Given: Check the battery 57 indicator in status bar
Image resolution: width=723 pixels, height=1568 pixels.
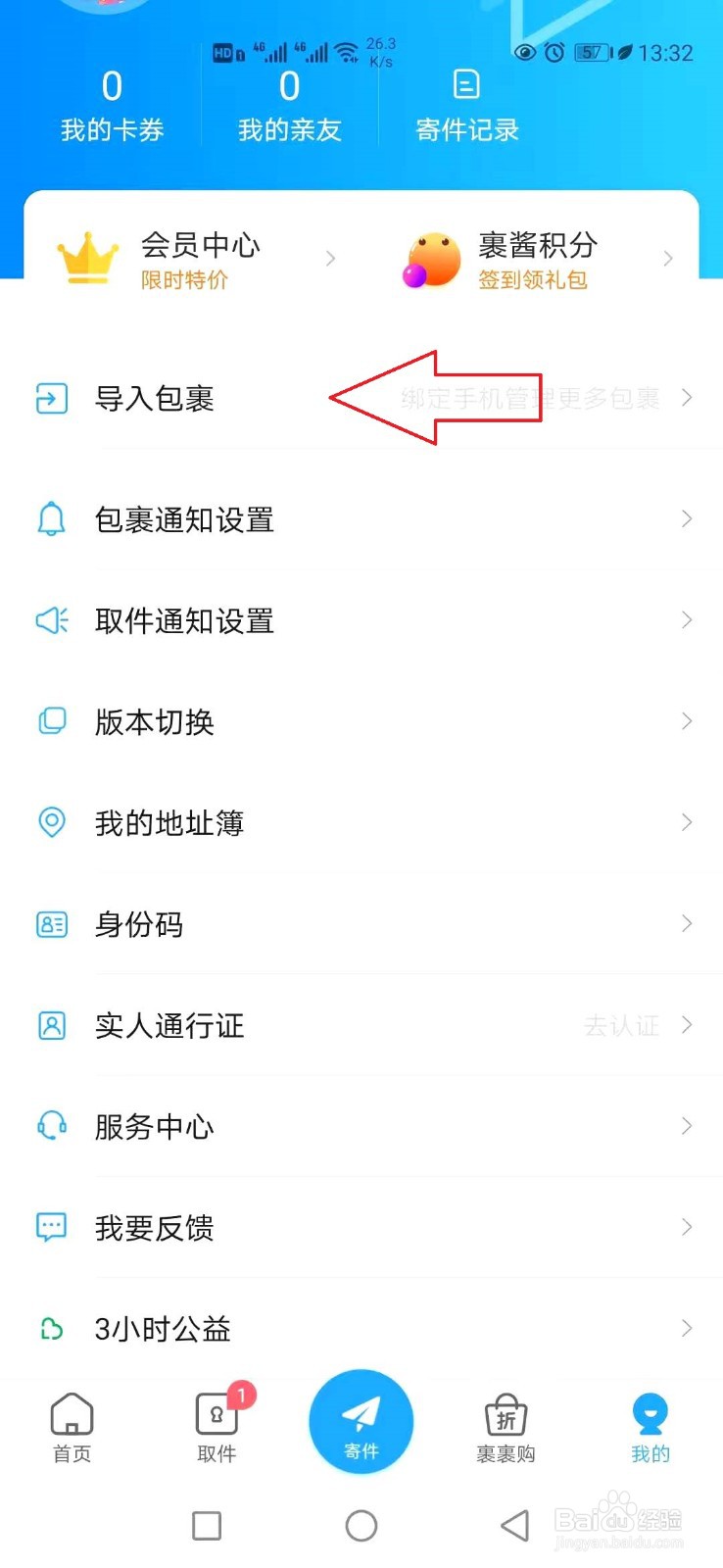Looking at the screenshot, I should tap(590, 54).
